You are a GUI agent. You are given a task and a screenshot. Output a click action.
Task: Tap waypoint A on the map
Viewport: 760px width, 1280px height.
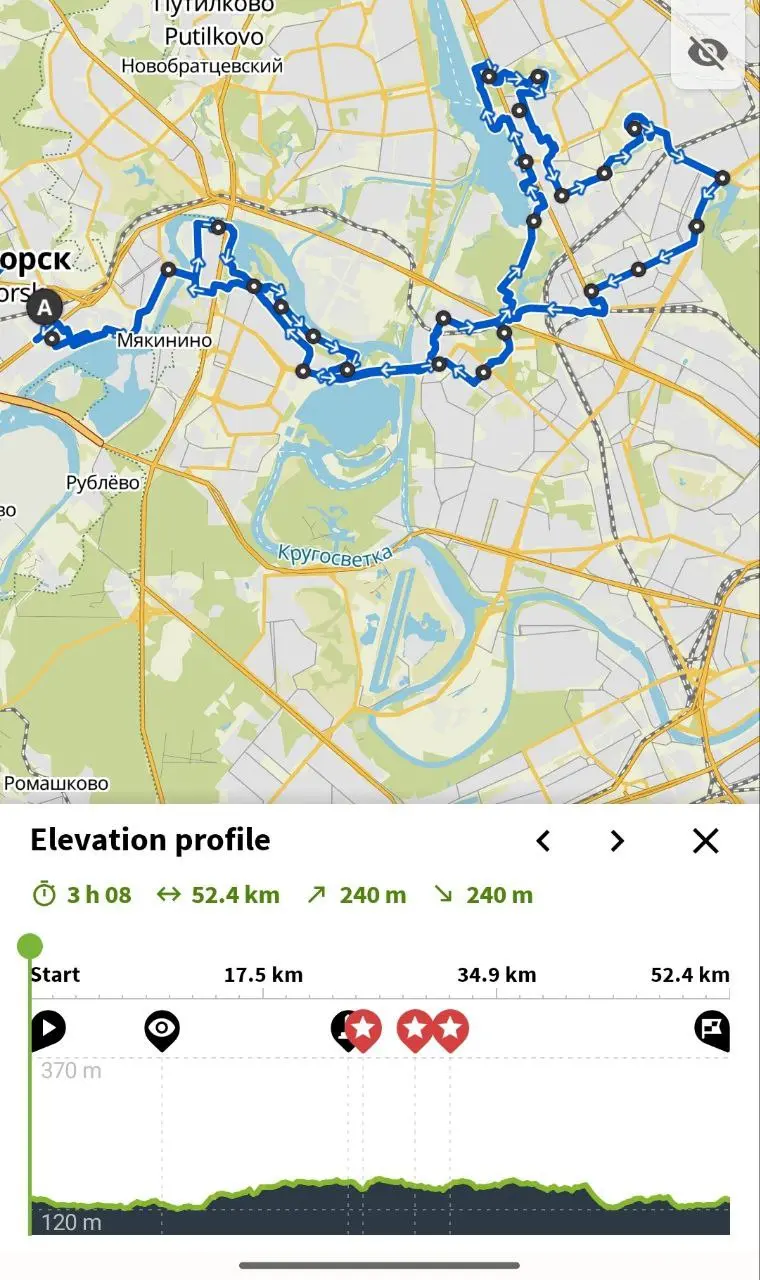[44, 306]
